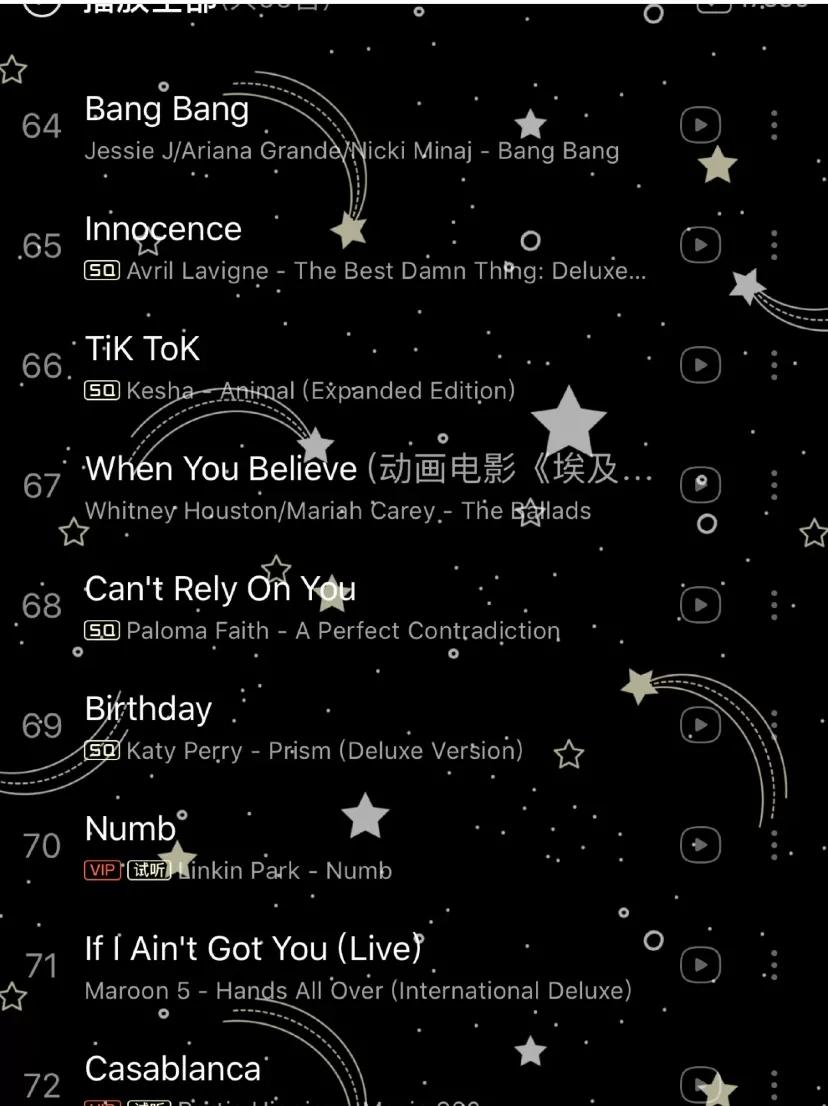
Task: Play When You Believe
Action: 220,469
